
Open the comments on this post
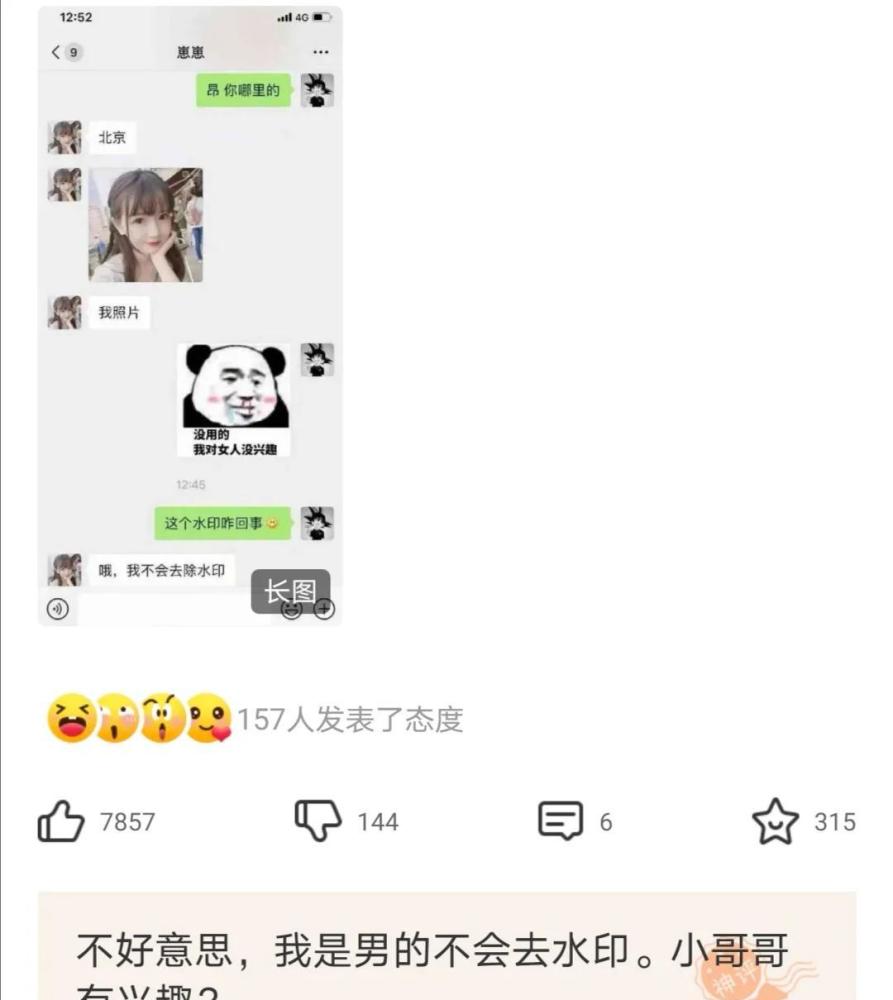560,821
